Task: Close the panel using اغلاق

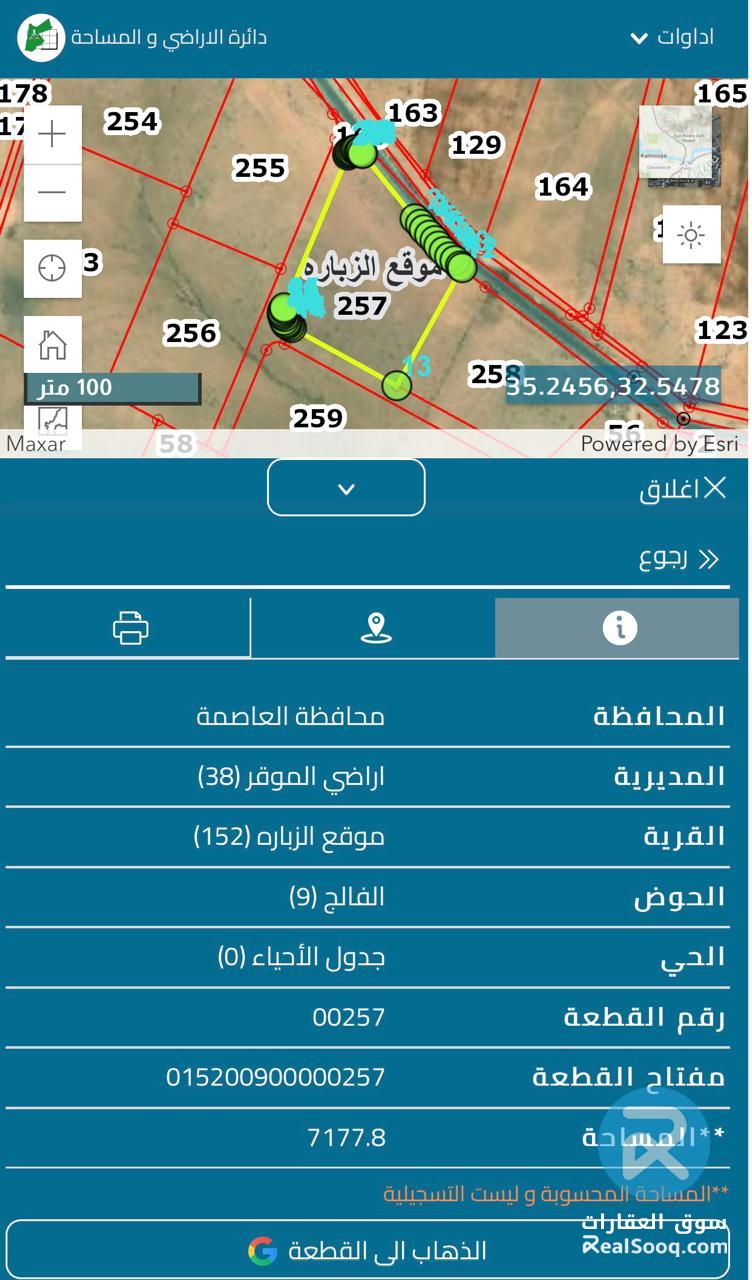Action: coord(683,489)
